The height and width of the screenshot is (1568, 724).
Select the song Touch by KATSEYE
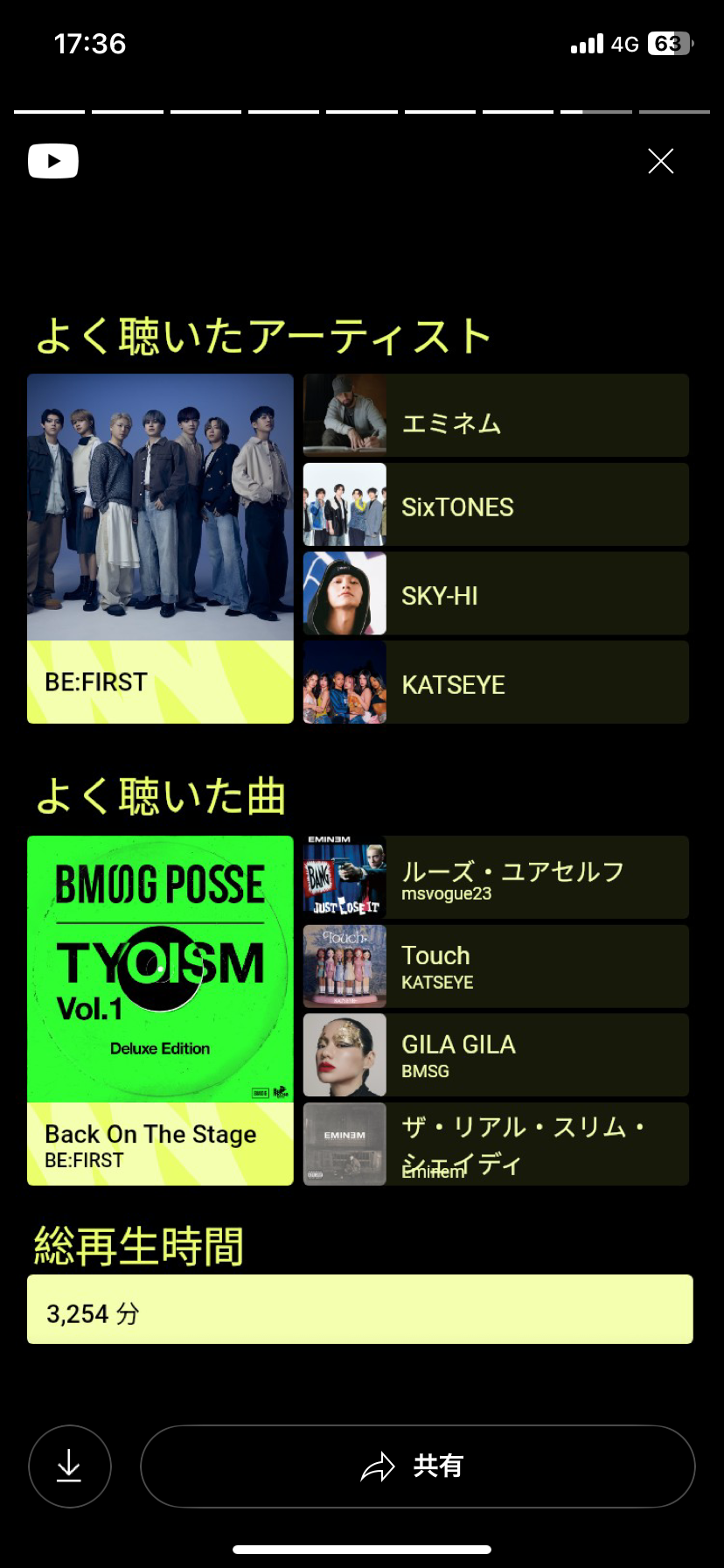(x=496, y=967)
